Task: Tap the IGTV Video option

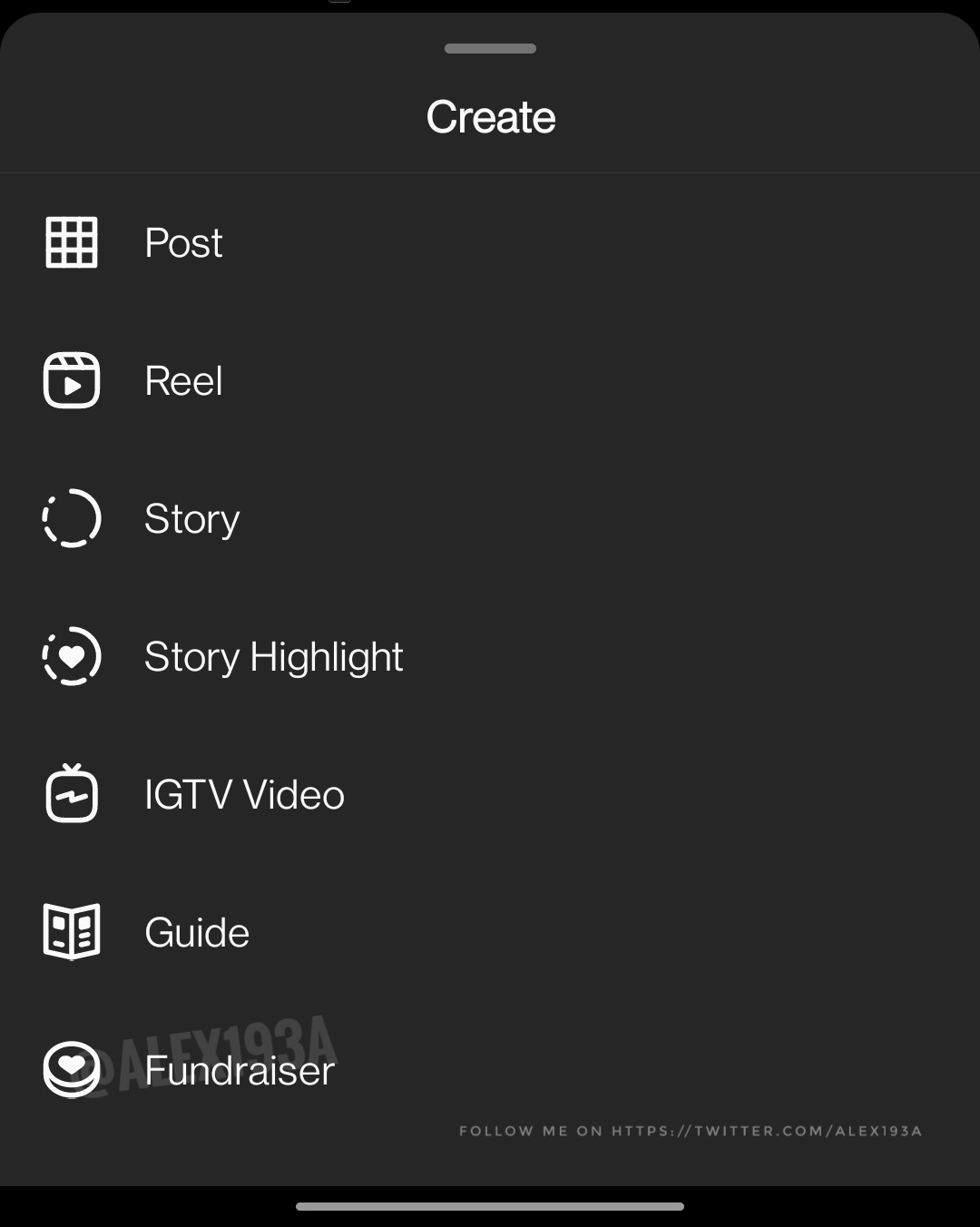Action: (244, 795)
